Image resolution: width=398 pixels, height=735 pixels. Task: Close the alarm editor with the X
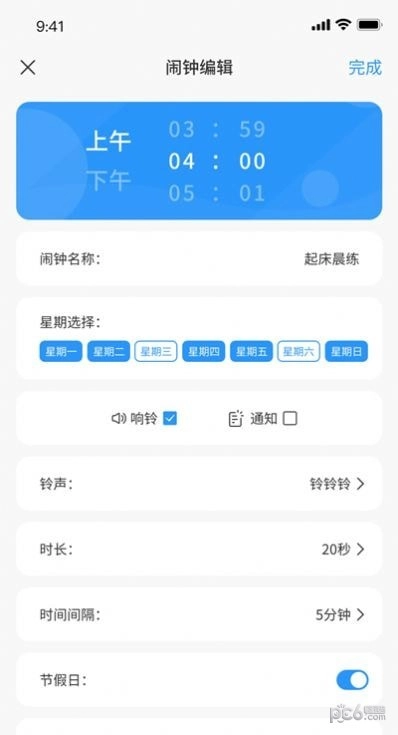tap(28, 68)
